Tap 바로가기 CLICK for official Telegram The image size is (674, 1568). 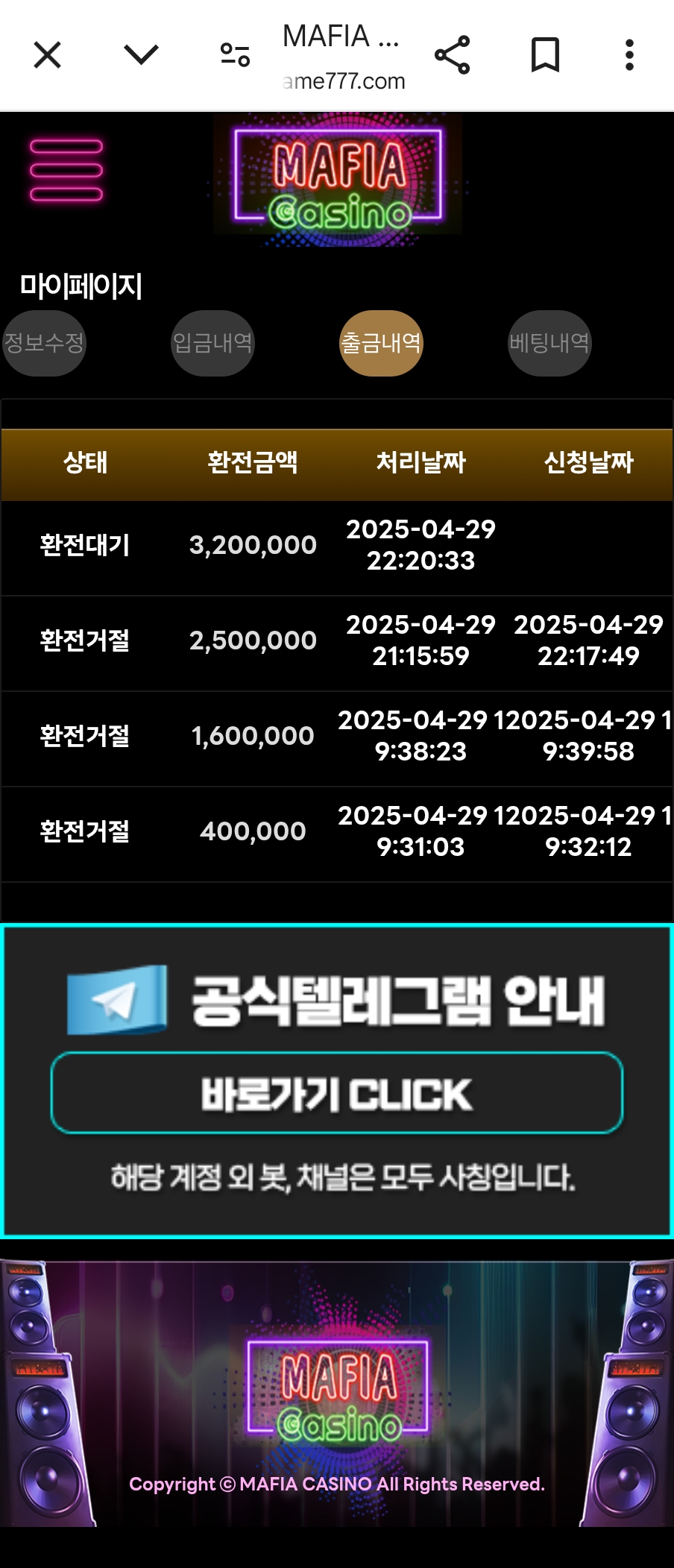[337, 1094]
